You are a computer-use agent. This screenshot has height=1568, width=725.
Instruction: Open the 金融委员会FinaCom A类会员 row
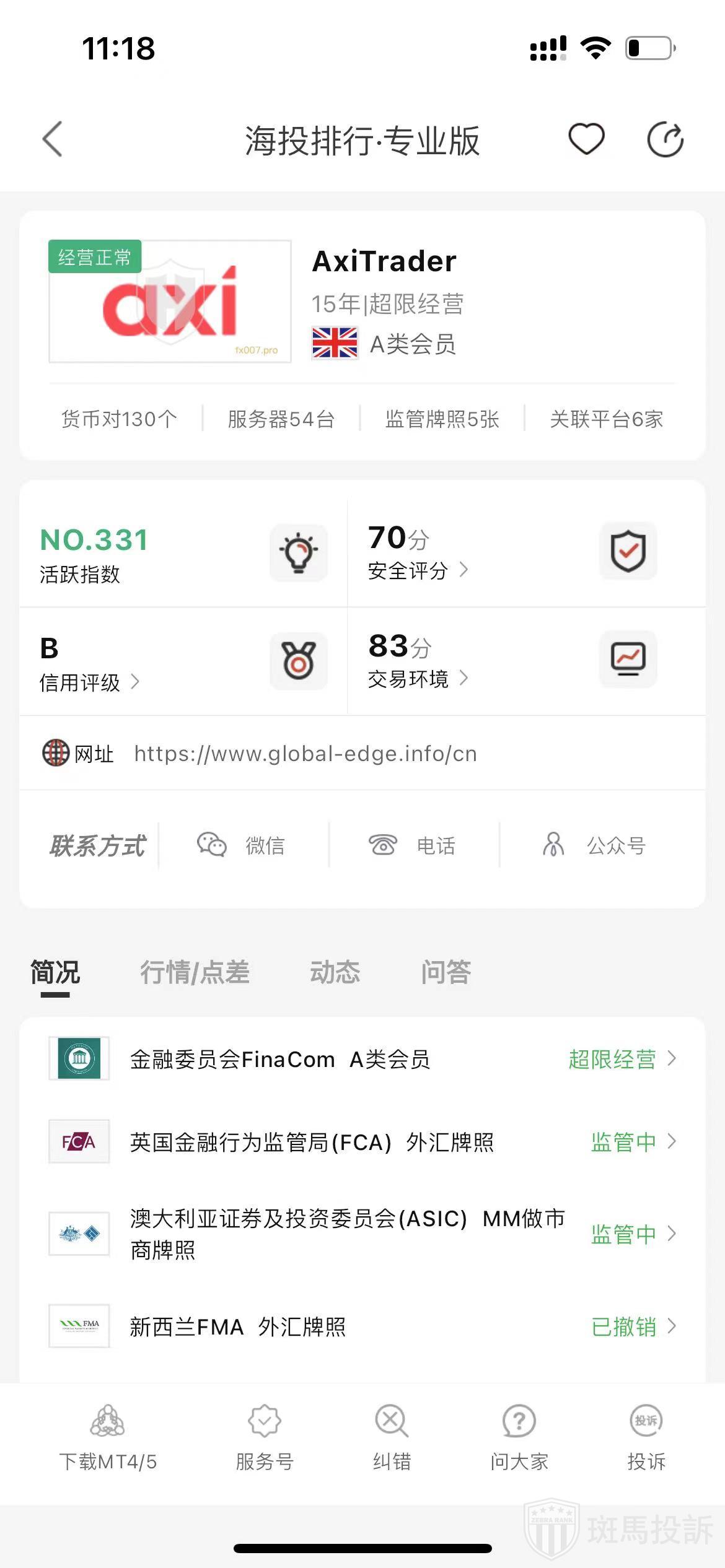pos(362,1060)
